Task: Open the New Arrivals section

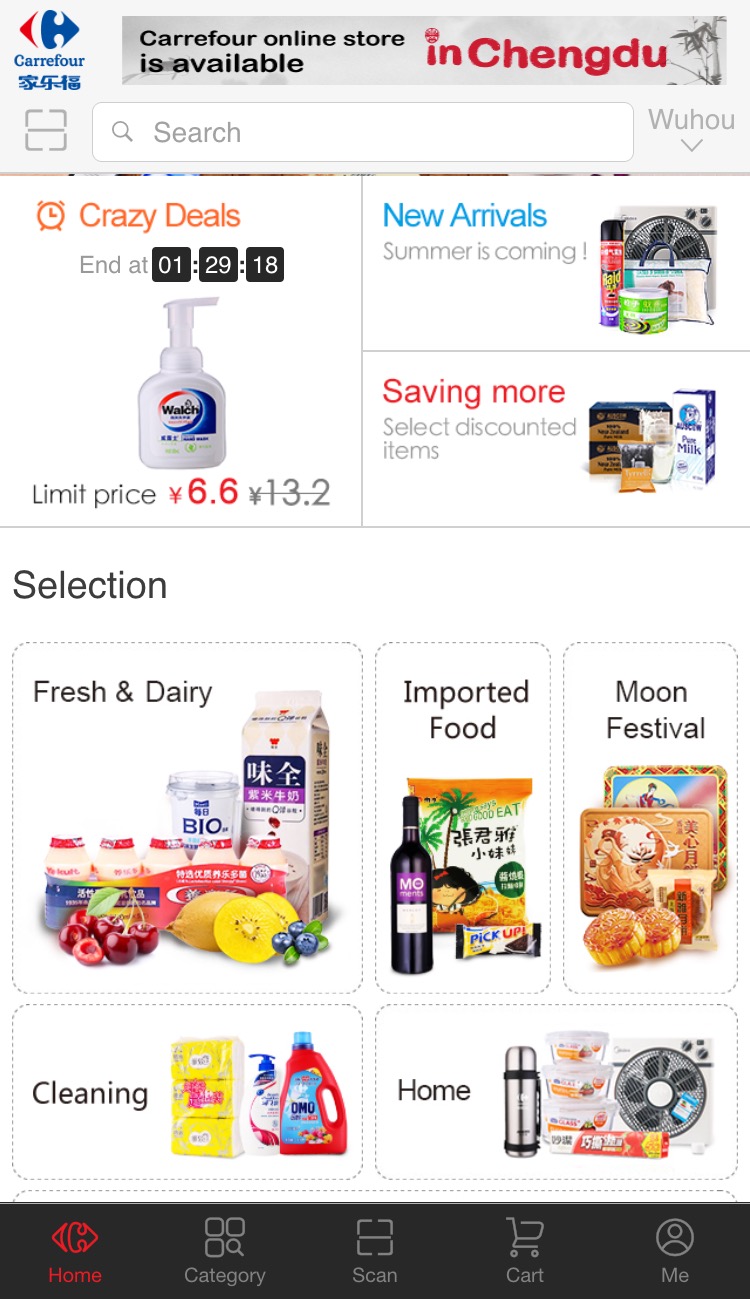Action: coord(556,264)
